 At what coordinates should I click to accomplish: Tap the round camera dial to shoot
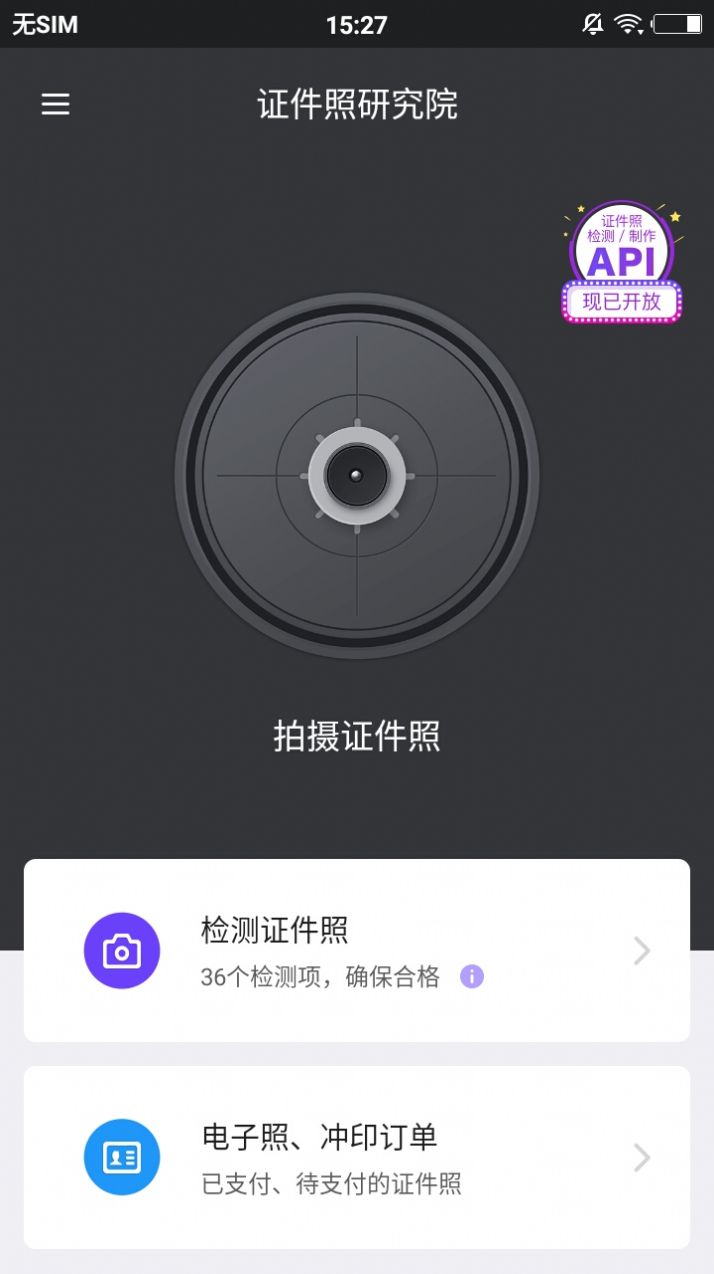(357, 475)
